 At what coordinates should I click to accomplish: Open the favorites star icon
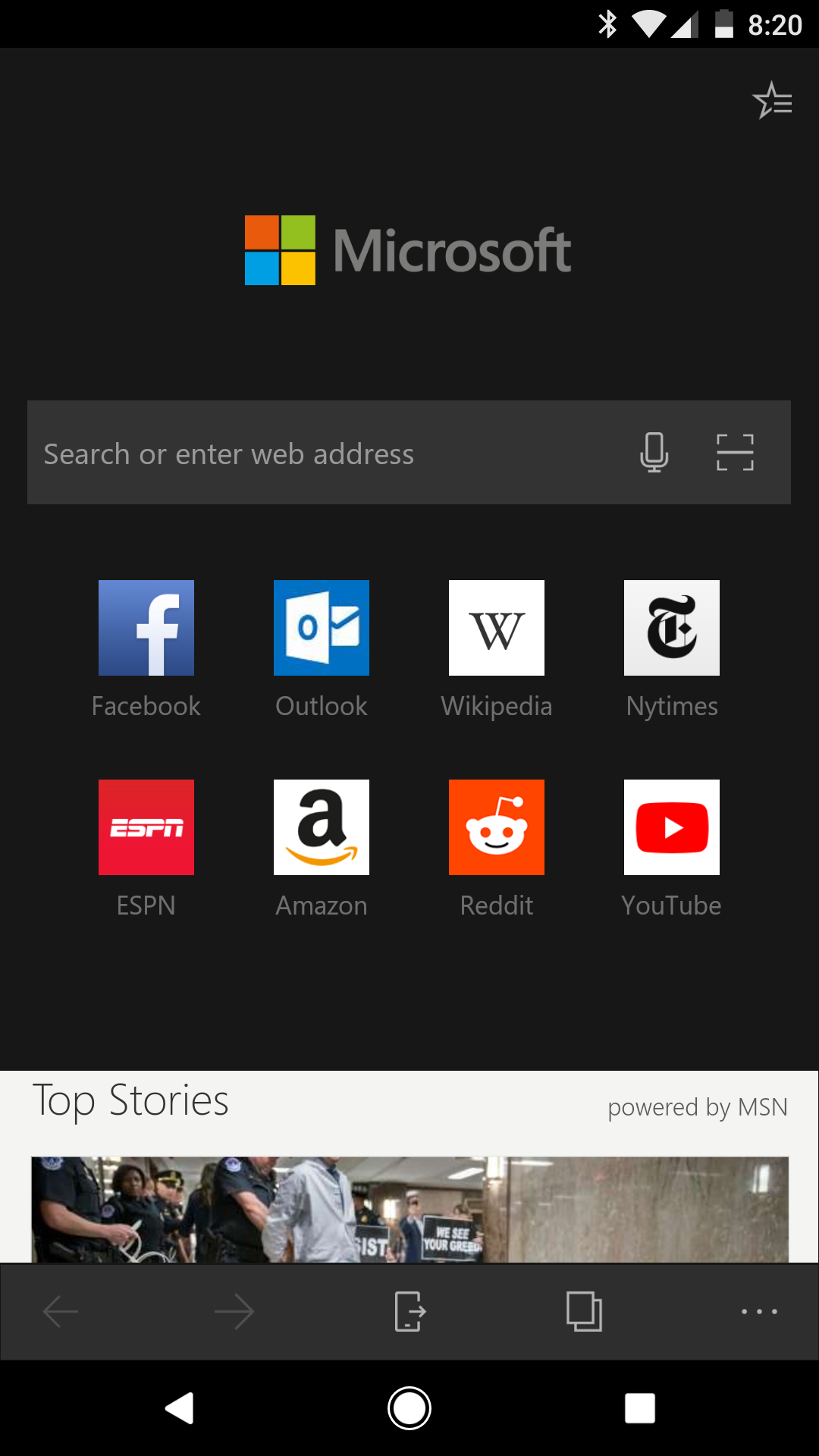tap(773, 101)
